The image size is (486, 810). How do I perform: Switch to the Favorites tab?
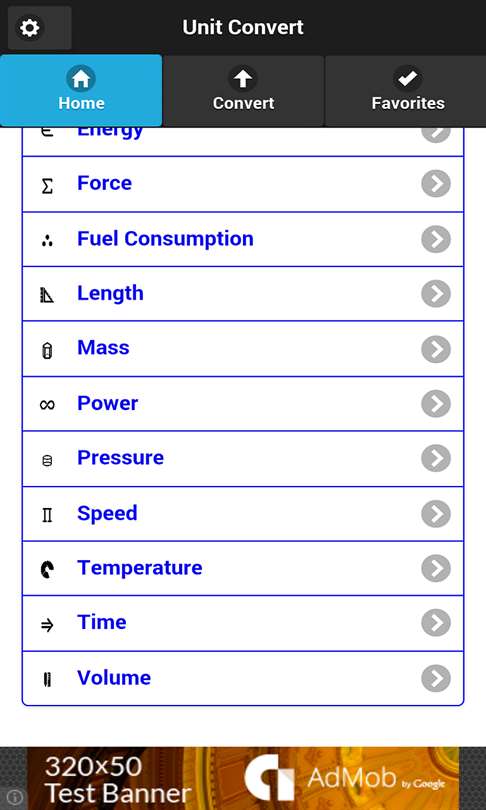[405, 91]
